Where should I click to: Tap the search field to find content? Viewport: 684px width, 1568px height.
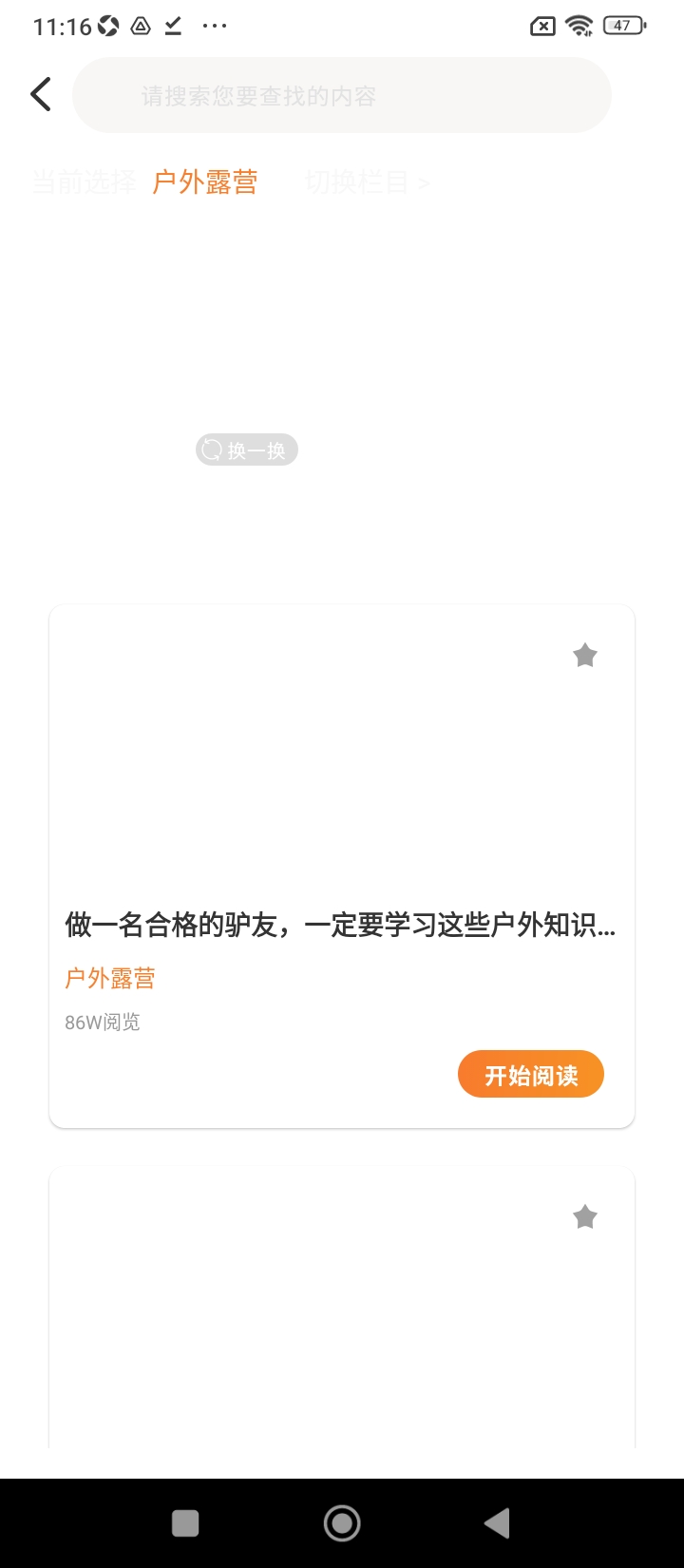click(x=342, y=96)
